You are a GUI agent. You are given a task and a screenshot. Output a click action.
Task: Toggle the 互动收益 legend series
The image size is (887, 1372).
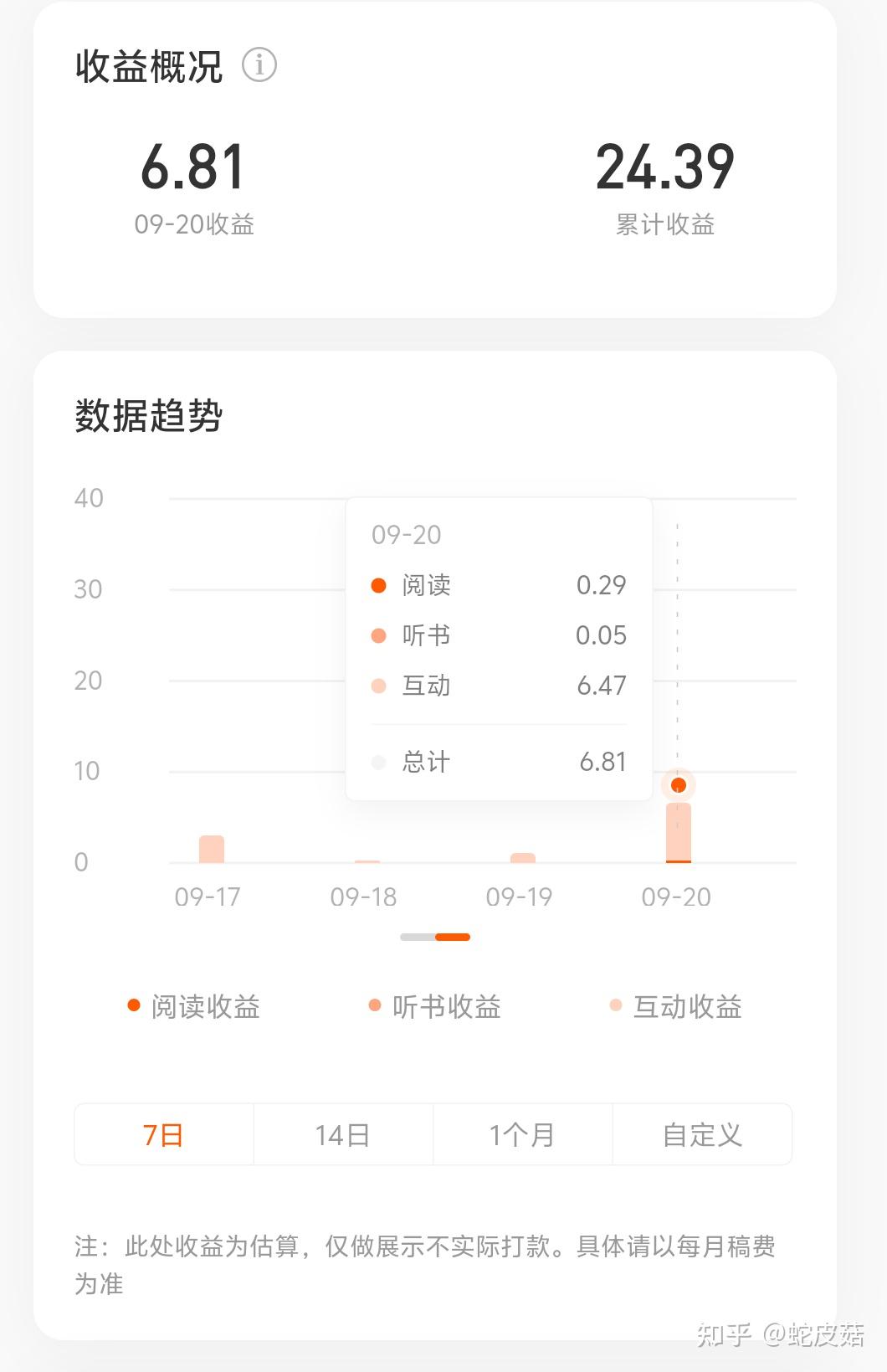click(676, 1006)
